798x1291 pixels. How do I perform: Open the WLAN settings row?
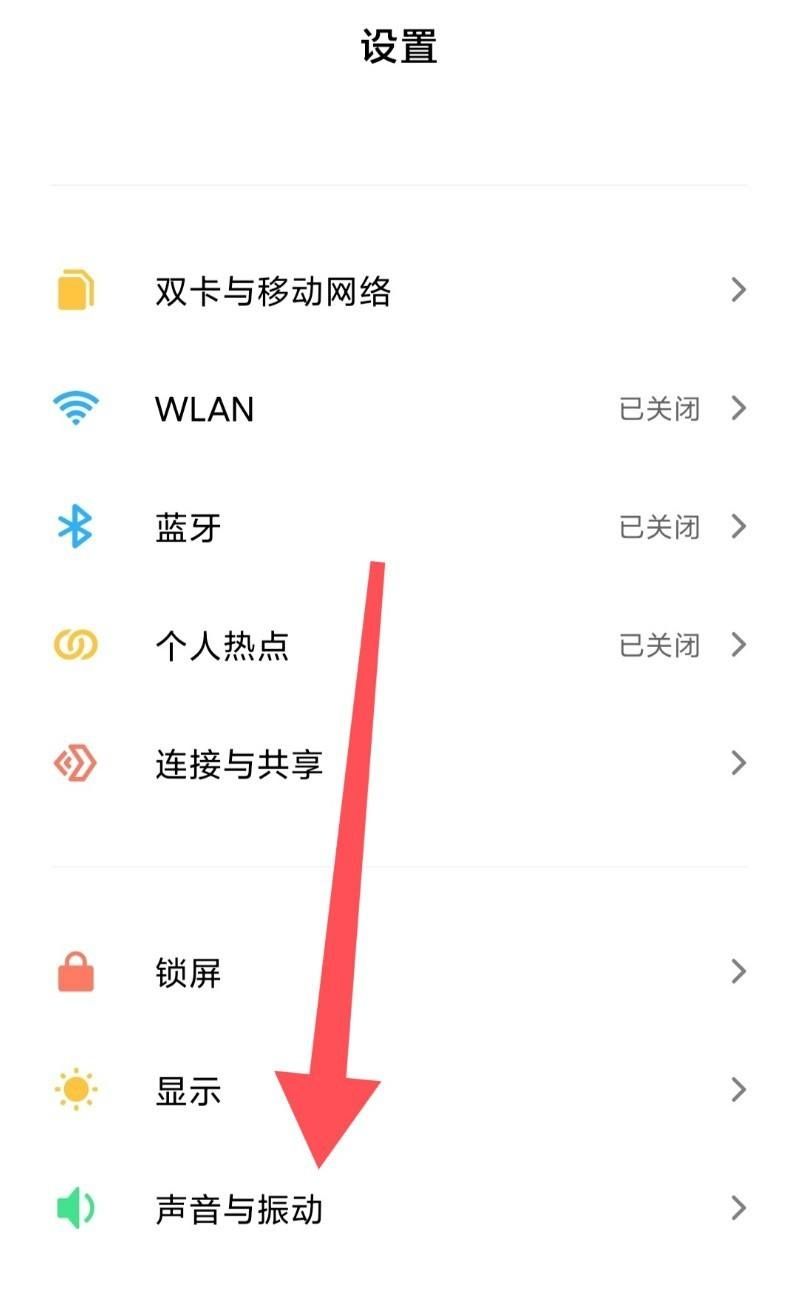tap(205, 409)
